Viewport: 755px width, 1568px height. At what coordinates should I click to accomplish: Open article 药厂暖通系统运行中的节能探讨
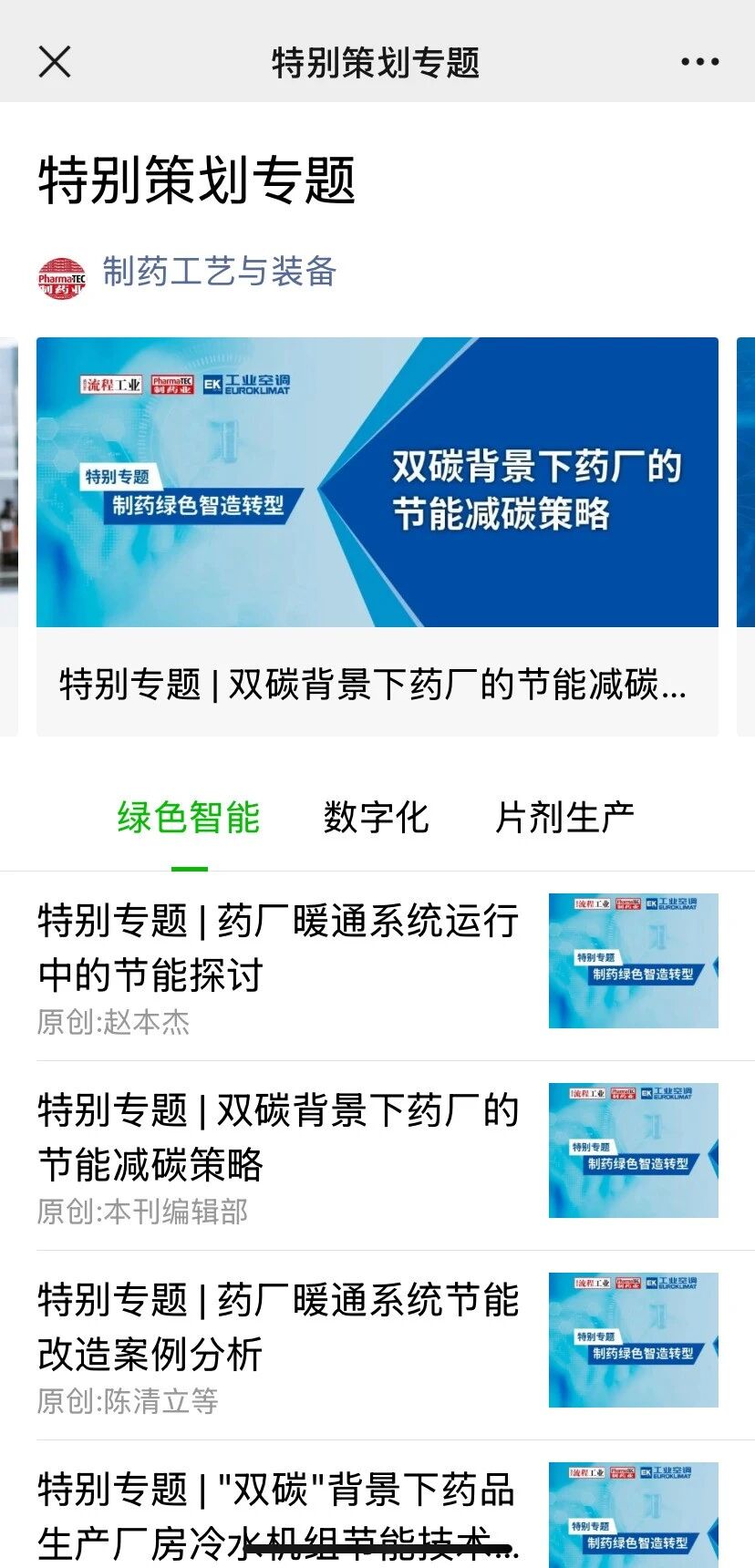[x=278, y=948]
